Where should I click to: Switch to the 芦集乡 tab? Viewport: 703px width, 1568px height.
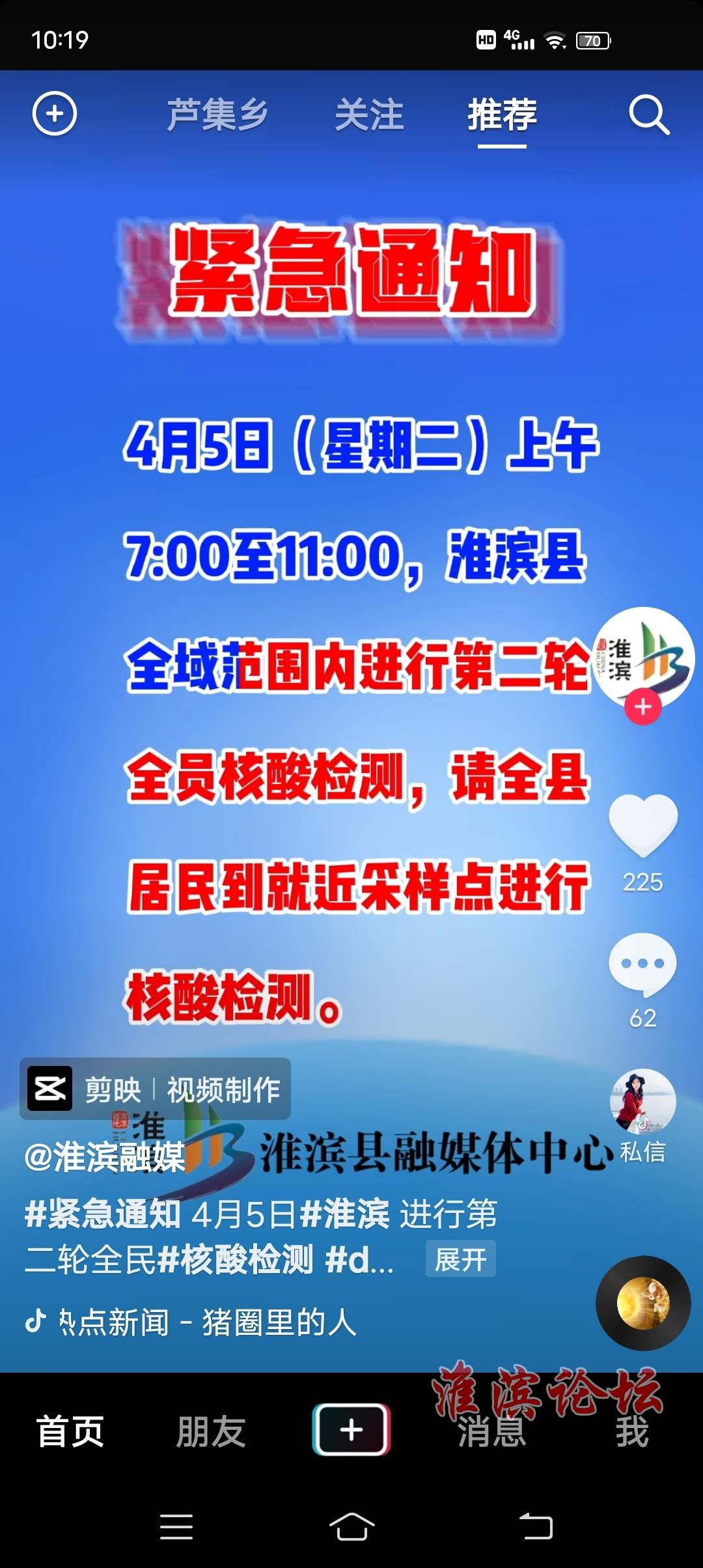(217, 115)
